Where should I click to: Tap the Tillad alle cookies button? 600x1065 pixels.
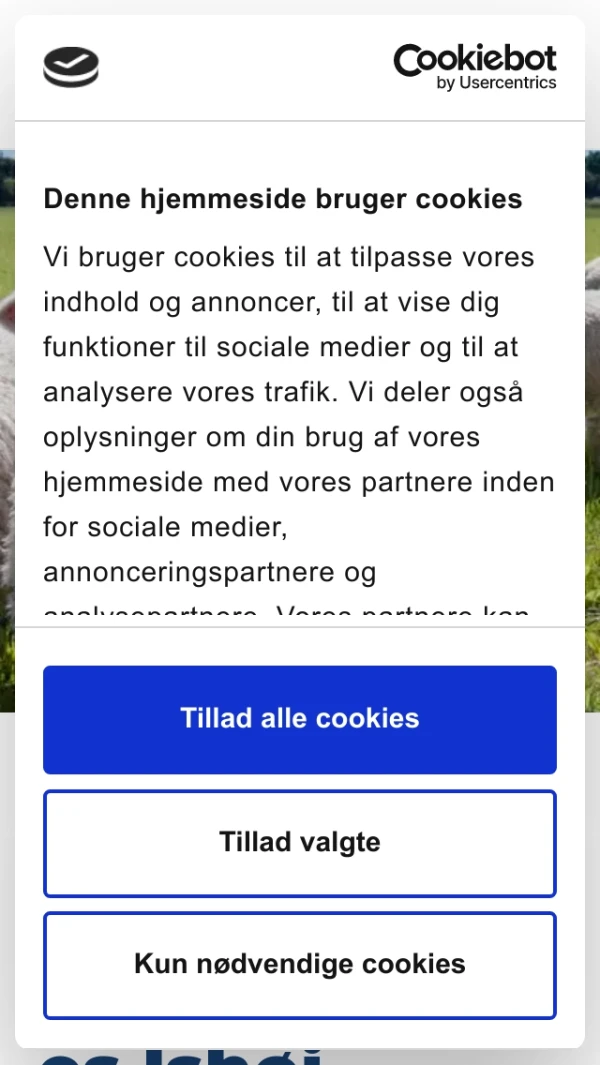(x=300, y=719)
